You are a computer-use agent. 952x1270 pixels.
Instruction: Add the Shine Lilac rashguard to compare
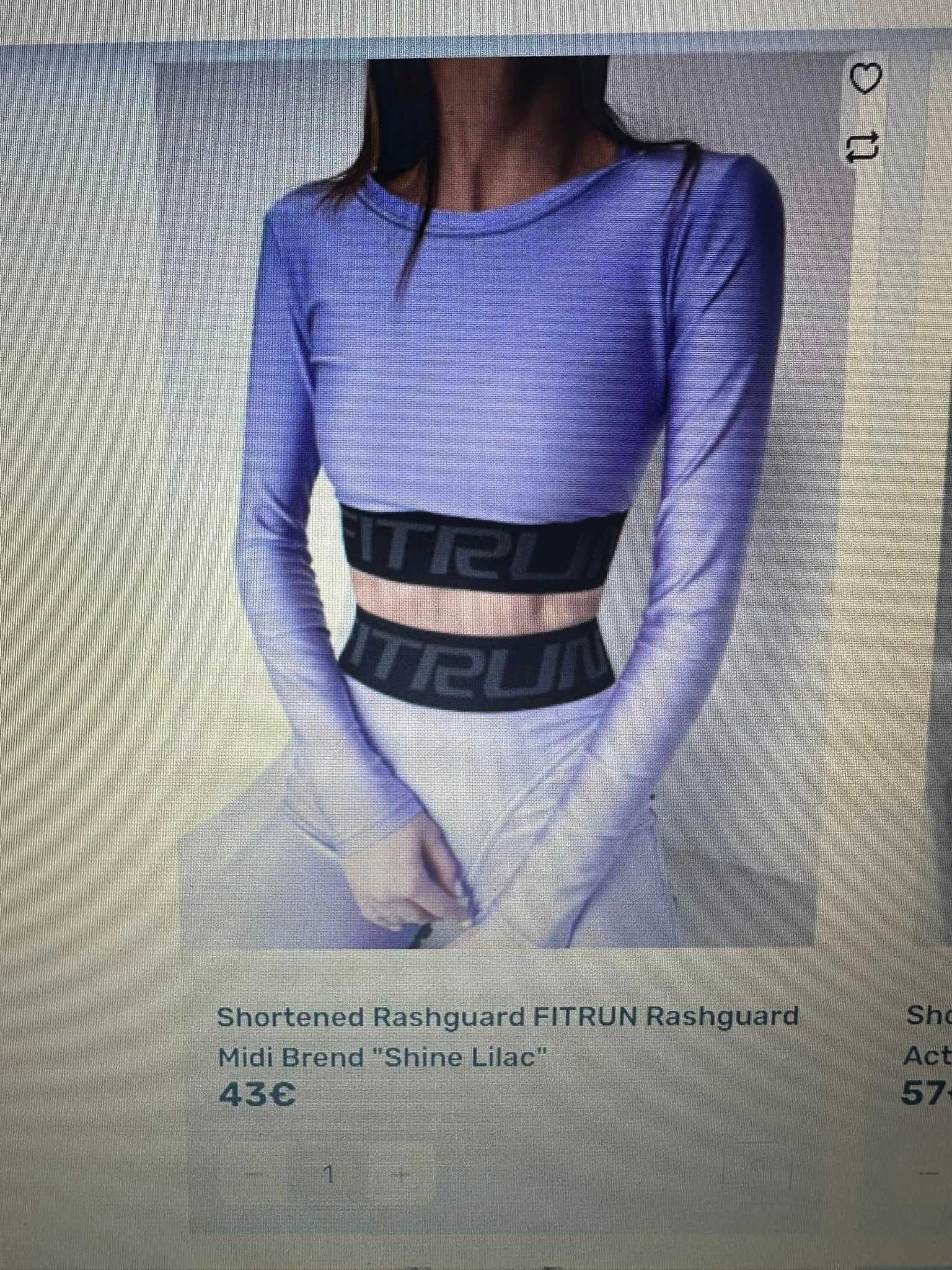point(862,147)
